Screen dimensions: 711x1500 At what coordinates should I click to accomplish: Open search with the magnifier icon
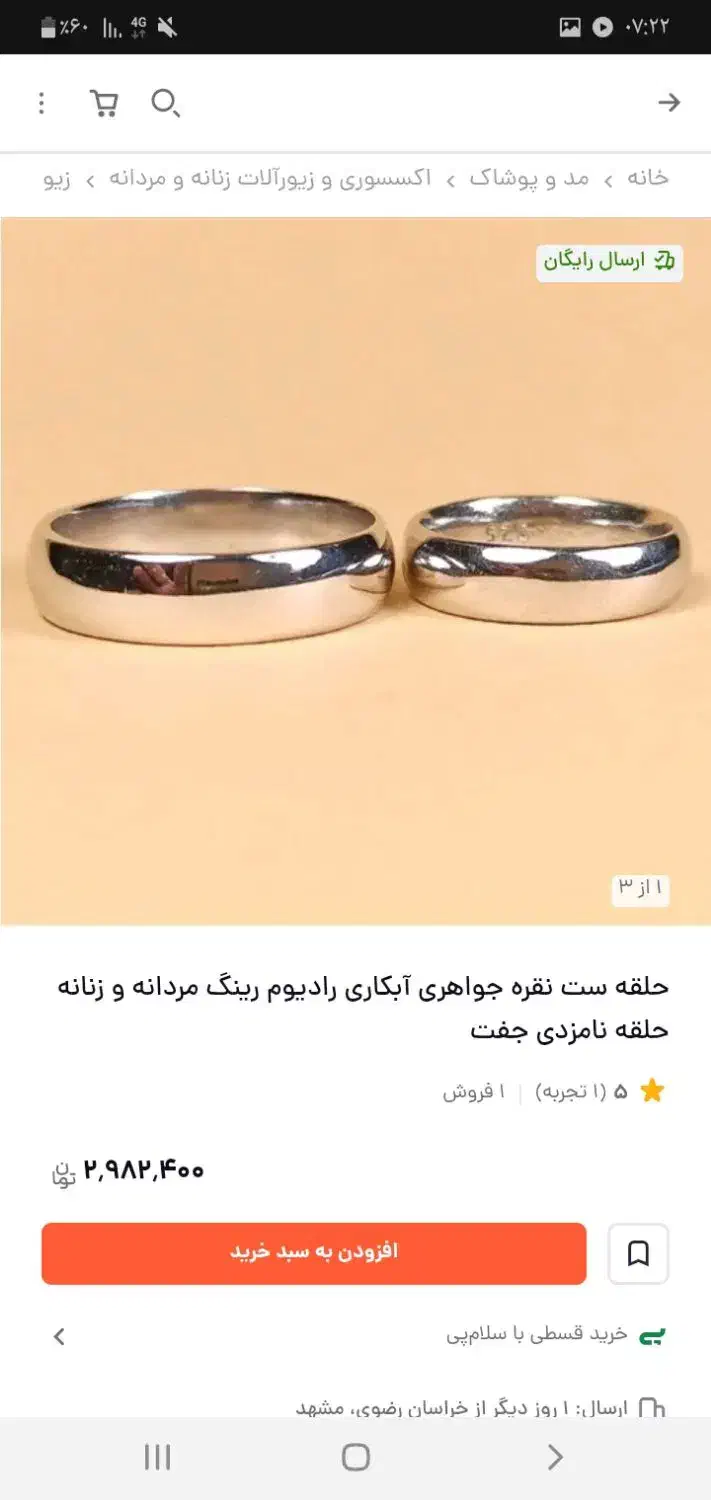pyautogui.click(x=165, y=103)
